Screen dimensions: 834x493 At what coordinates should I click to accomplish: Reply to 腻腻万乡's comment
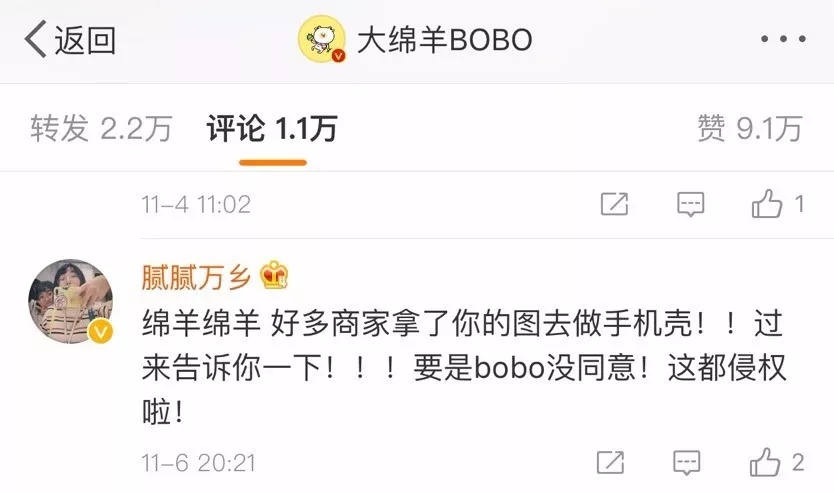point(687,463)
